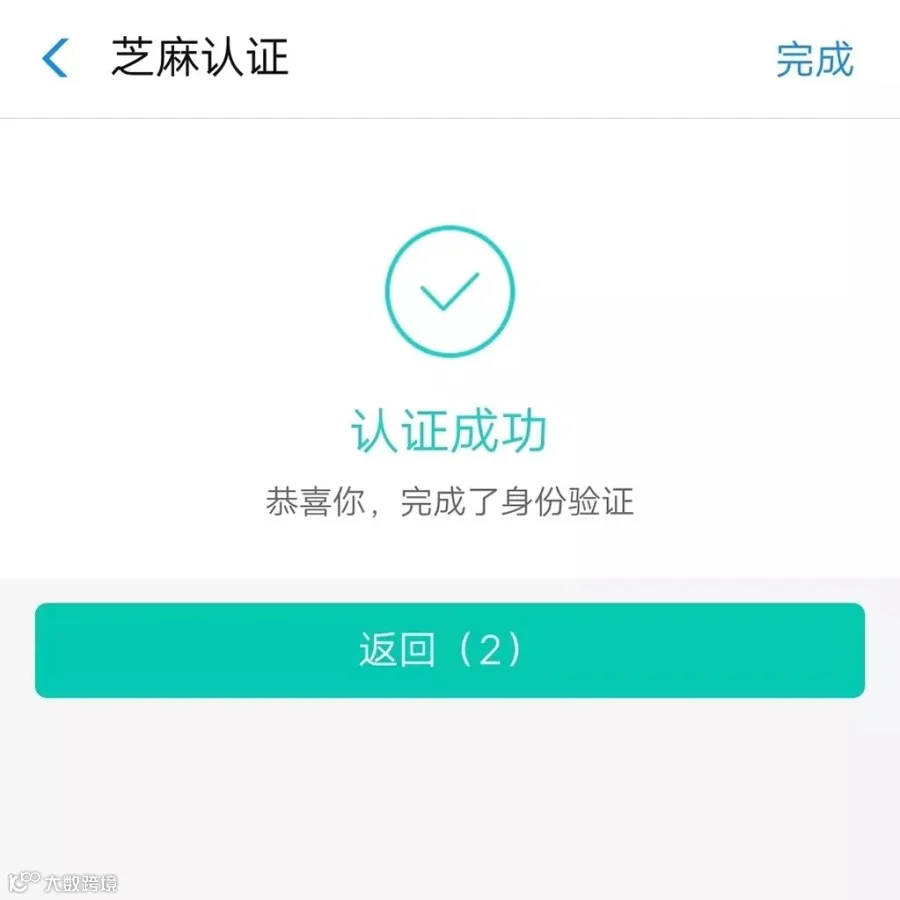The height and width of the screenshot is (900, 900).
Task: Tap the back arrow beside 芝麻认证
Action: (55, 58)
